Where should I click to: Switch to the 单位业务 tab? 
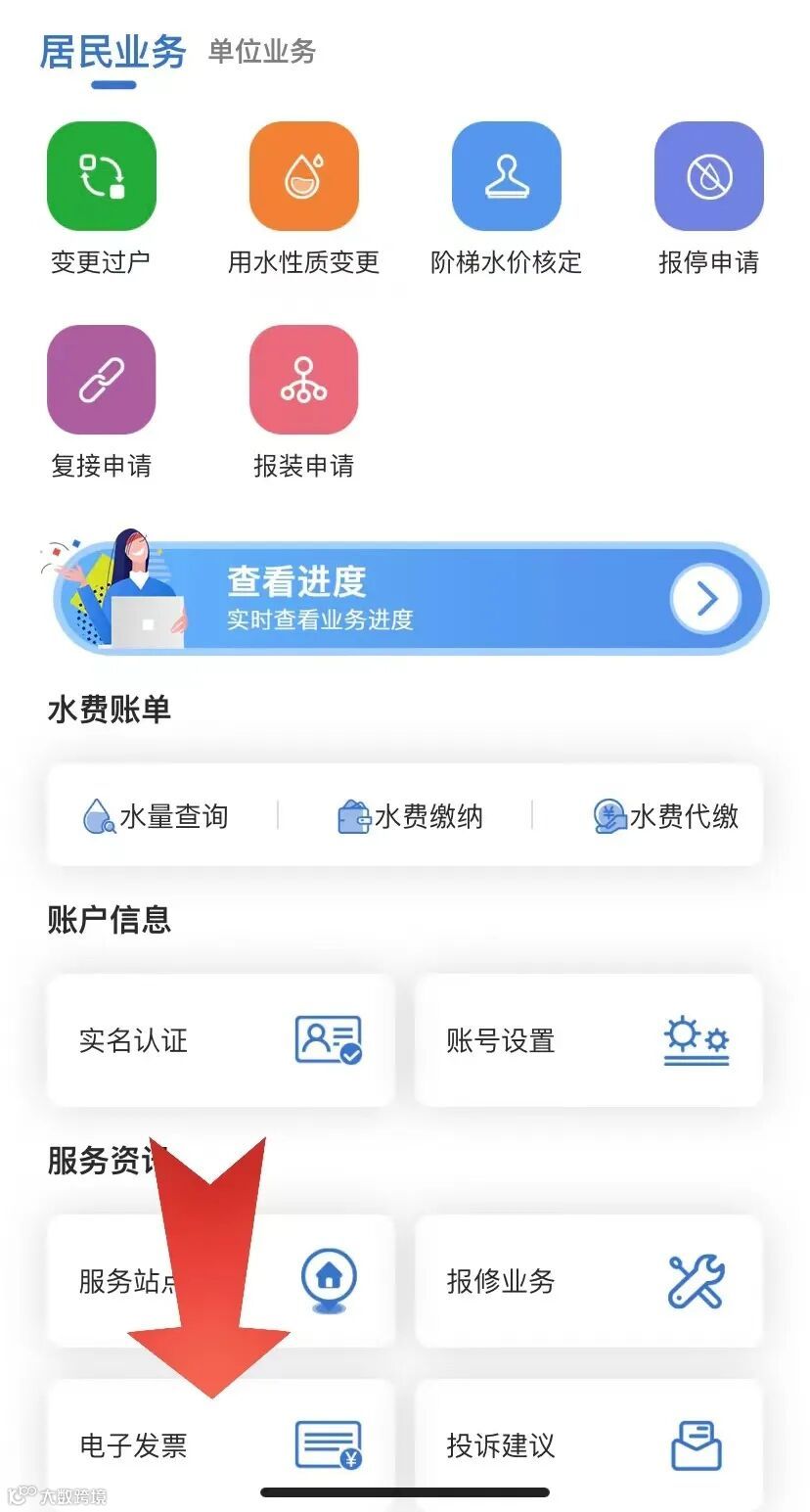pyautogui.click(x=261, y=52)
